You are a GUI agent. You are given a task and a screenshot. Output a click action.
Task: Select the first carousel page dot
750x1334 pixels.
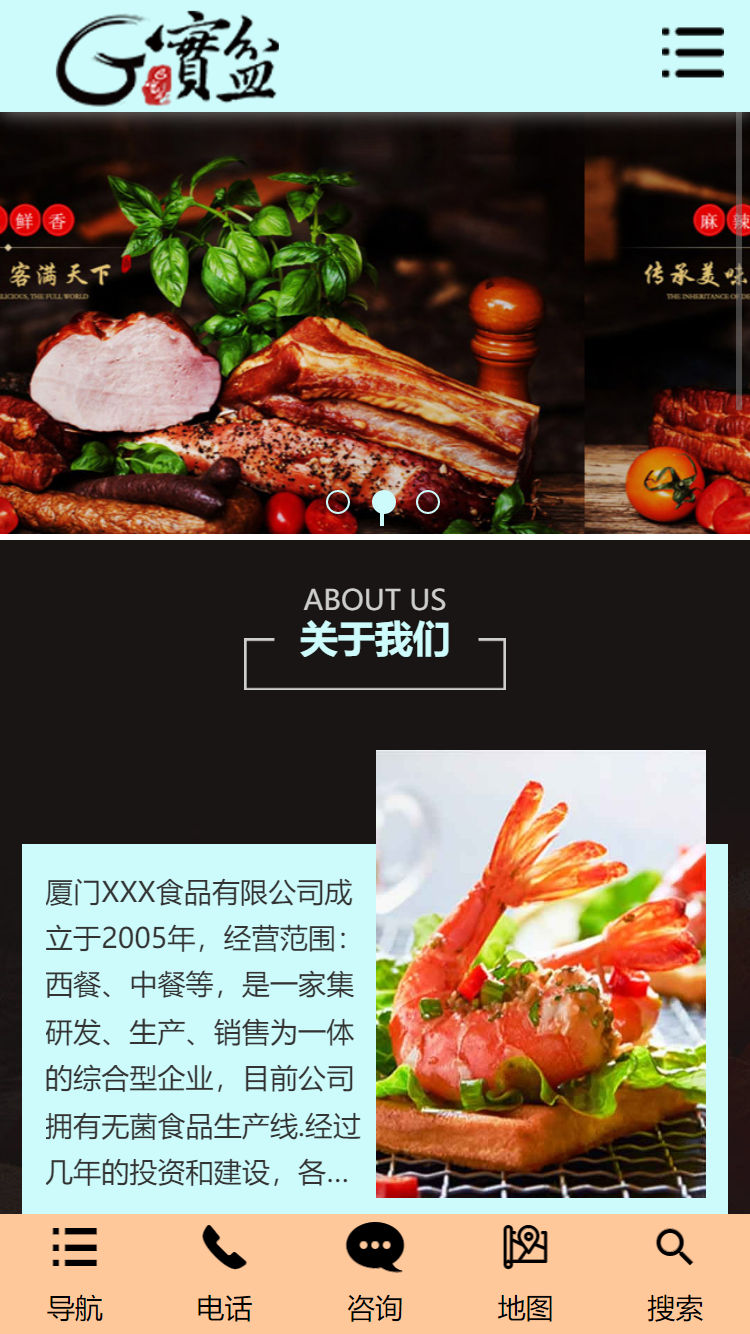[338, 502]
